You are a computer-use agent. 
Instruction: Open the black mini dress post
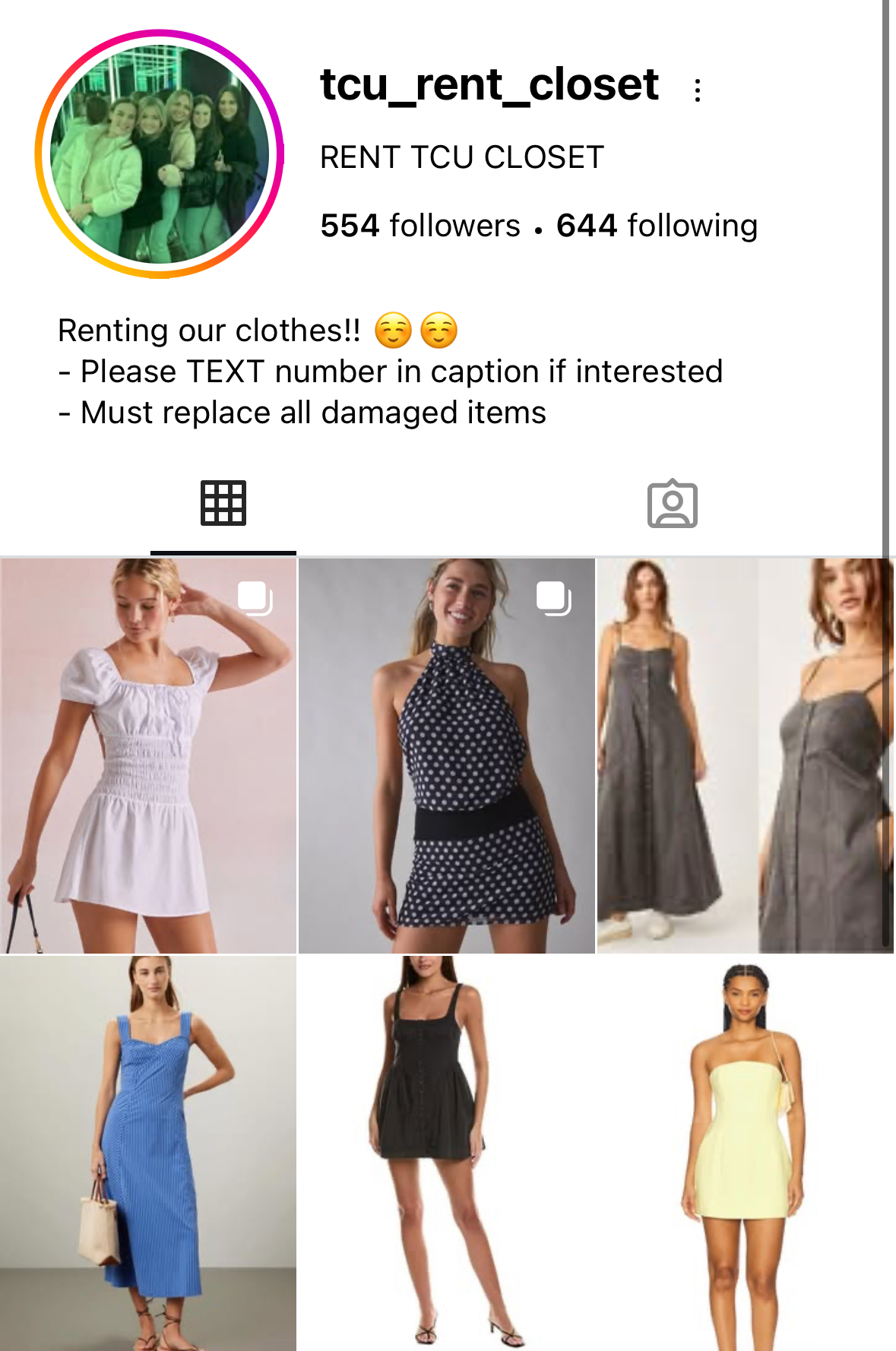(446, 1153)
